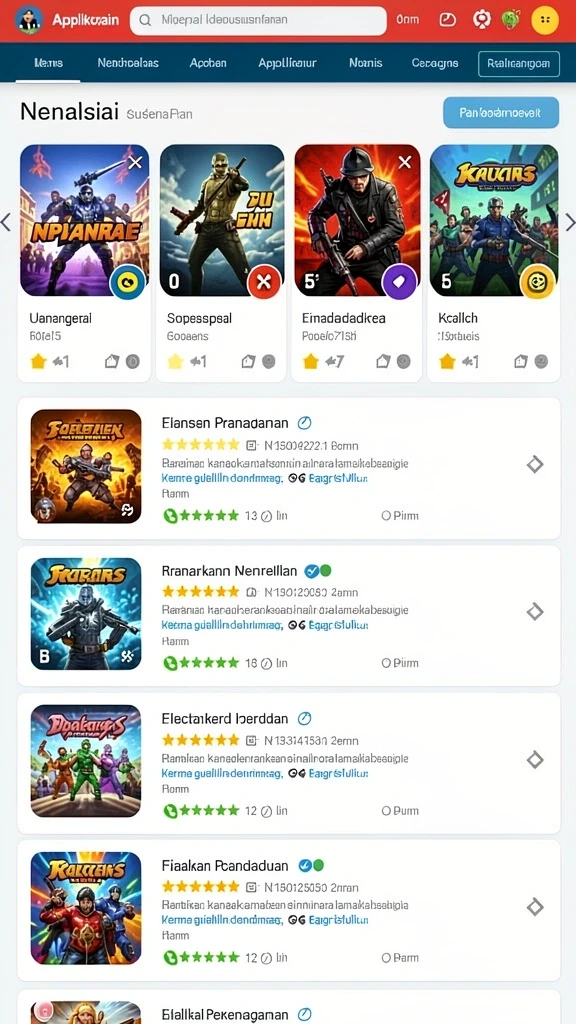Image resolution: width=576 pixels, height=1024 pixels.
Task: Open the Sopesspsal game card
Action: pyautogui.click(x=221, y=263)
